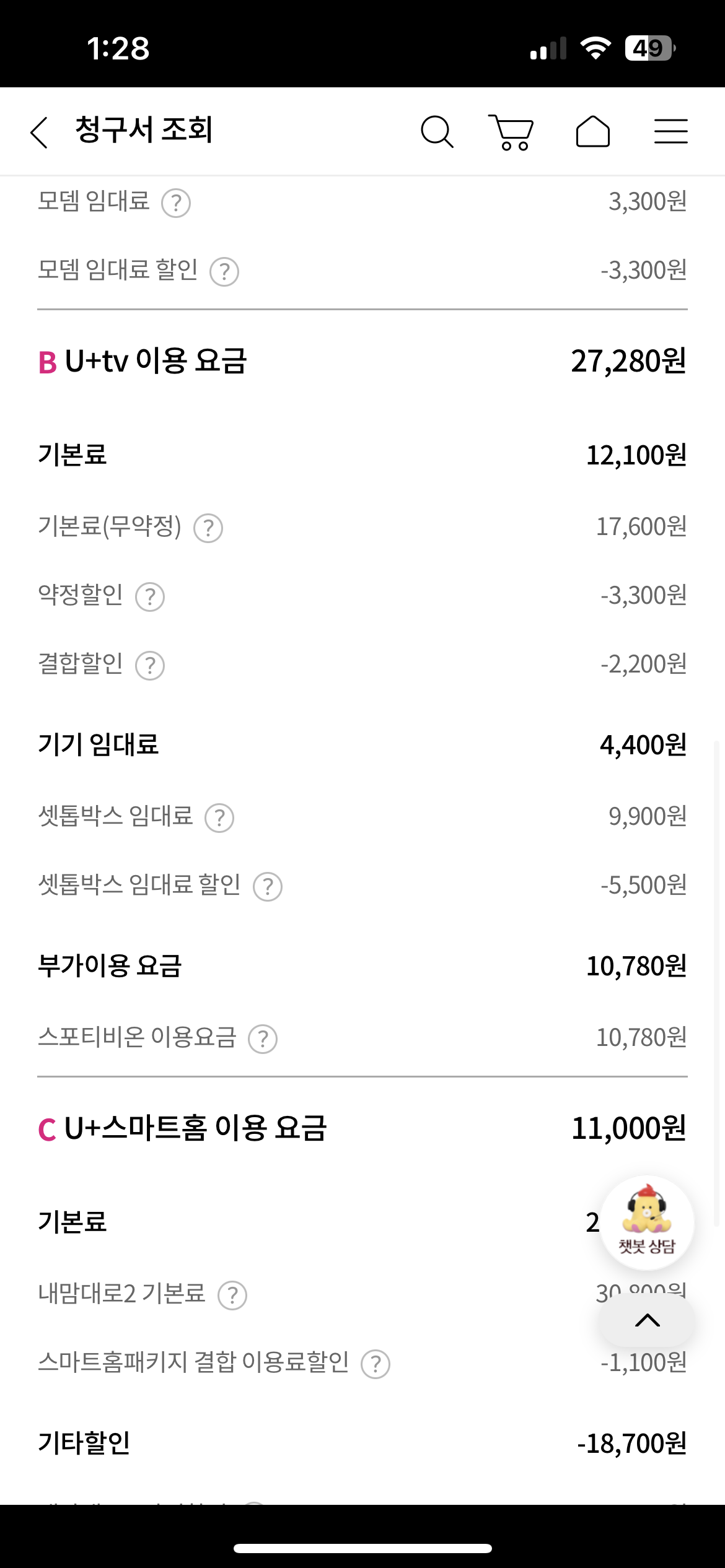The width and height of the screenshot is (725, 1568).
Task: Open 챗봇 상담 chatbot
Action: pyautogui.click(x=647, y=1222)
